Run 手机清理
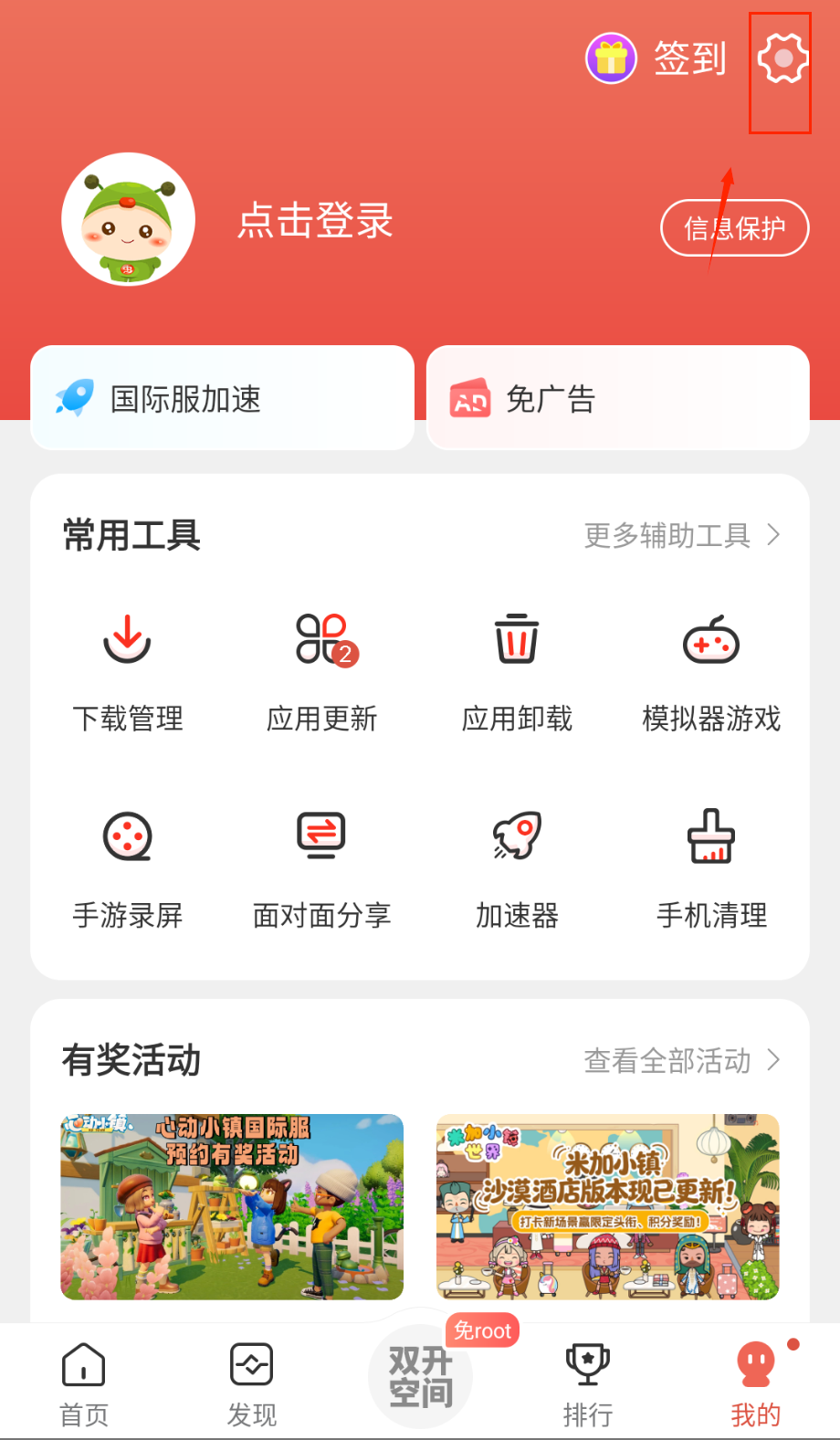840x1440 pixels. click(711, 868)
